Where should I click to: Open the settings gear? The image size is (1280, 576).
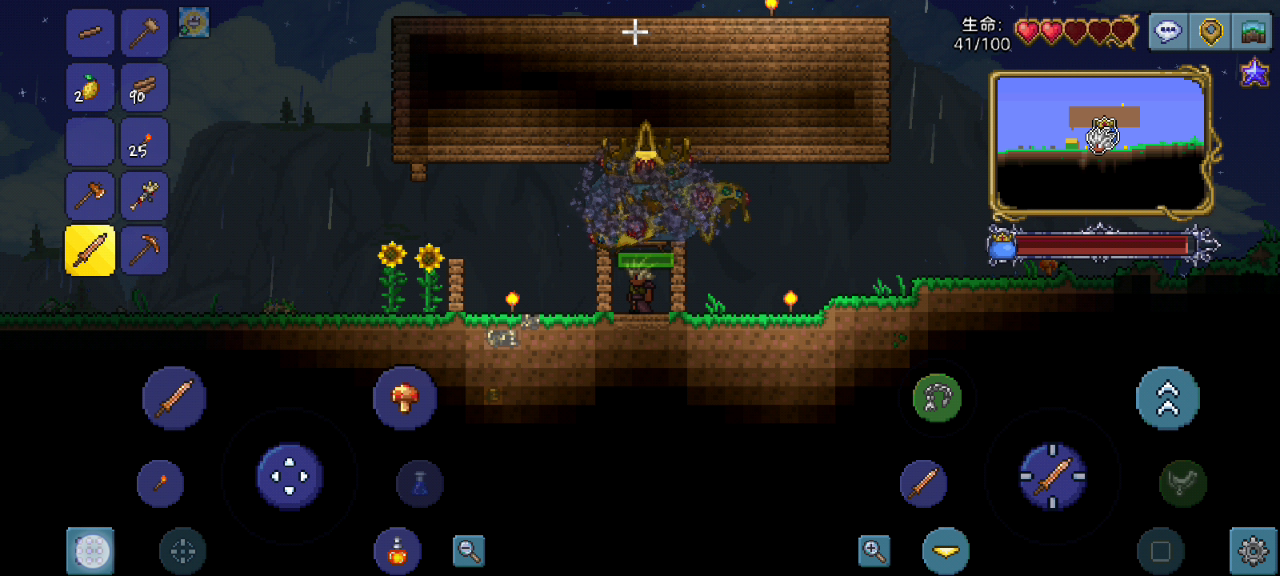[1253, 550]
